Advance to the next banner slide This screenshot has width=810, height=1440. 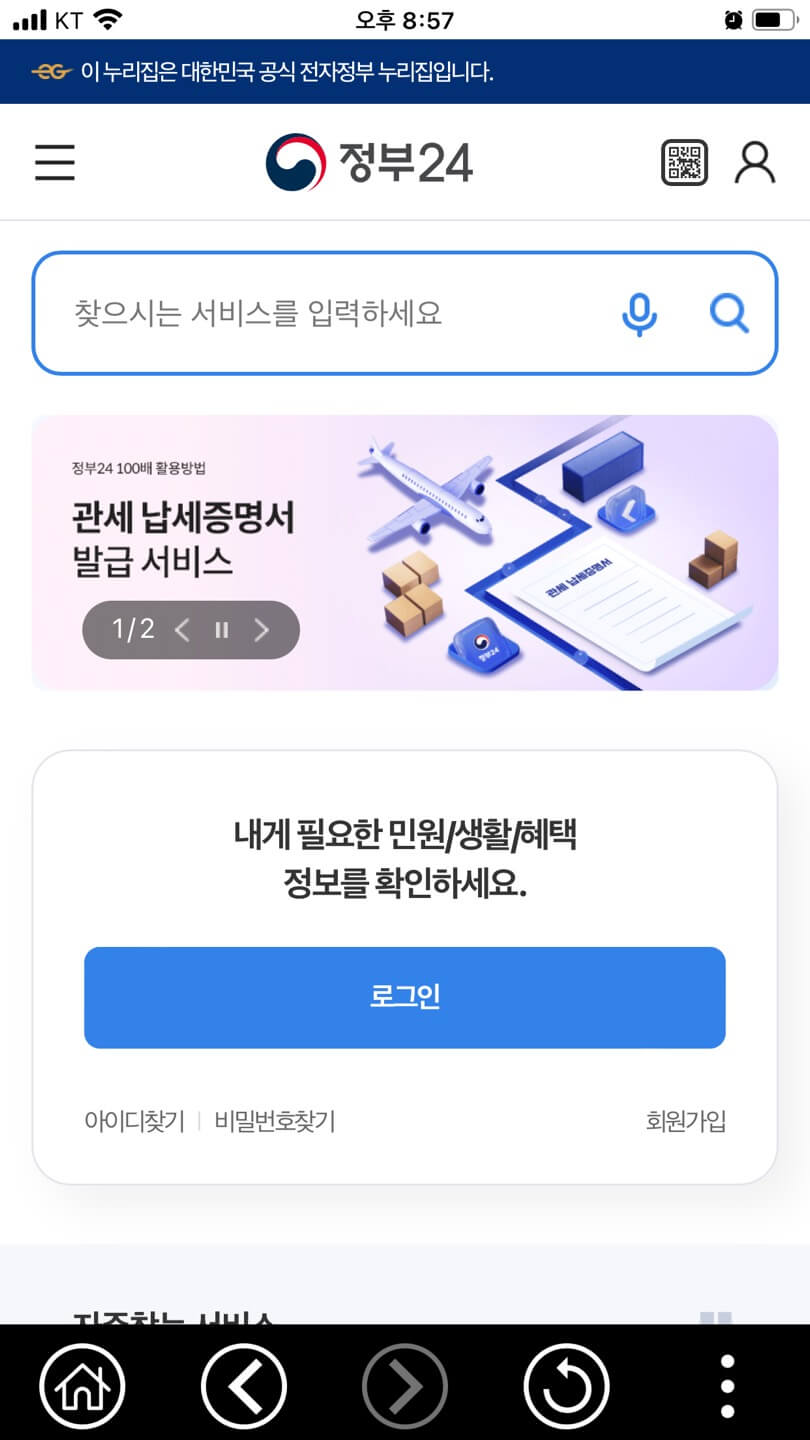(x=262, y=630)
